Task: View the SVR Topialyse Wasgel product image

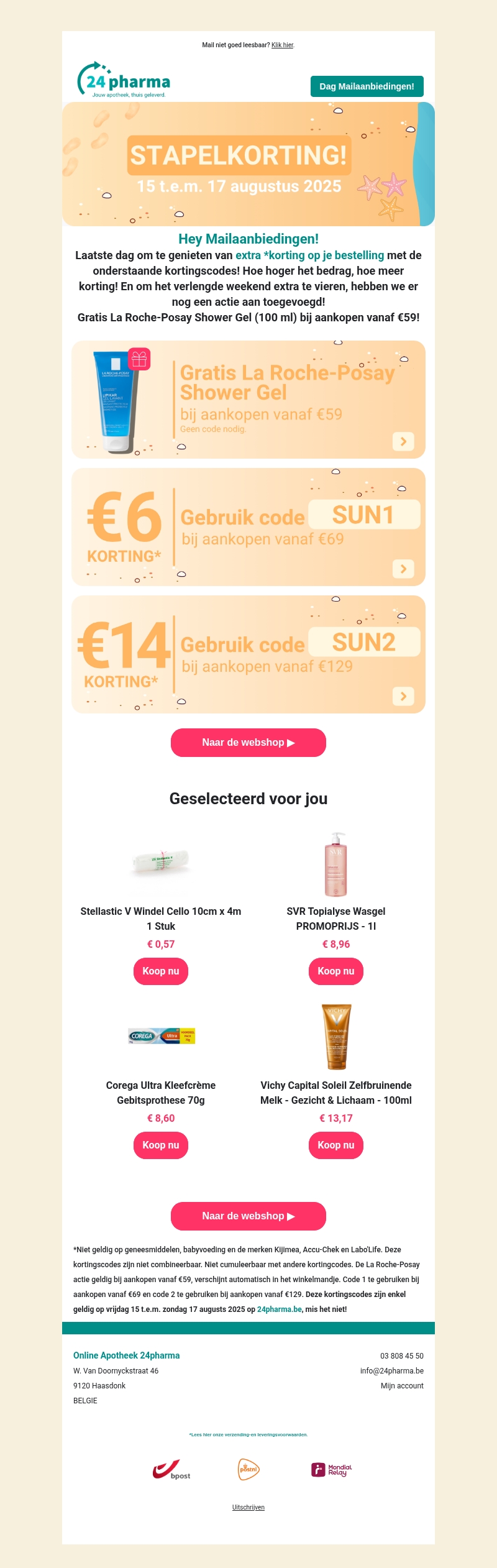Action: [336, 864]
